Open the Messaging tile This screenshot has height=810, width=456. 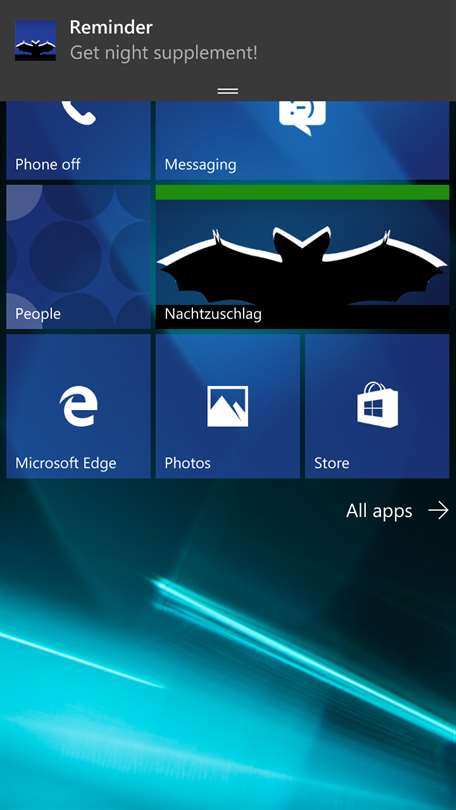point(303,141)
